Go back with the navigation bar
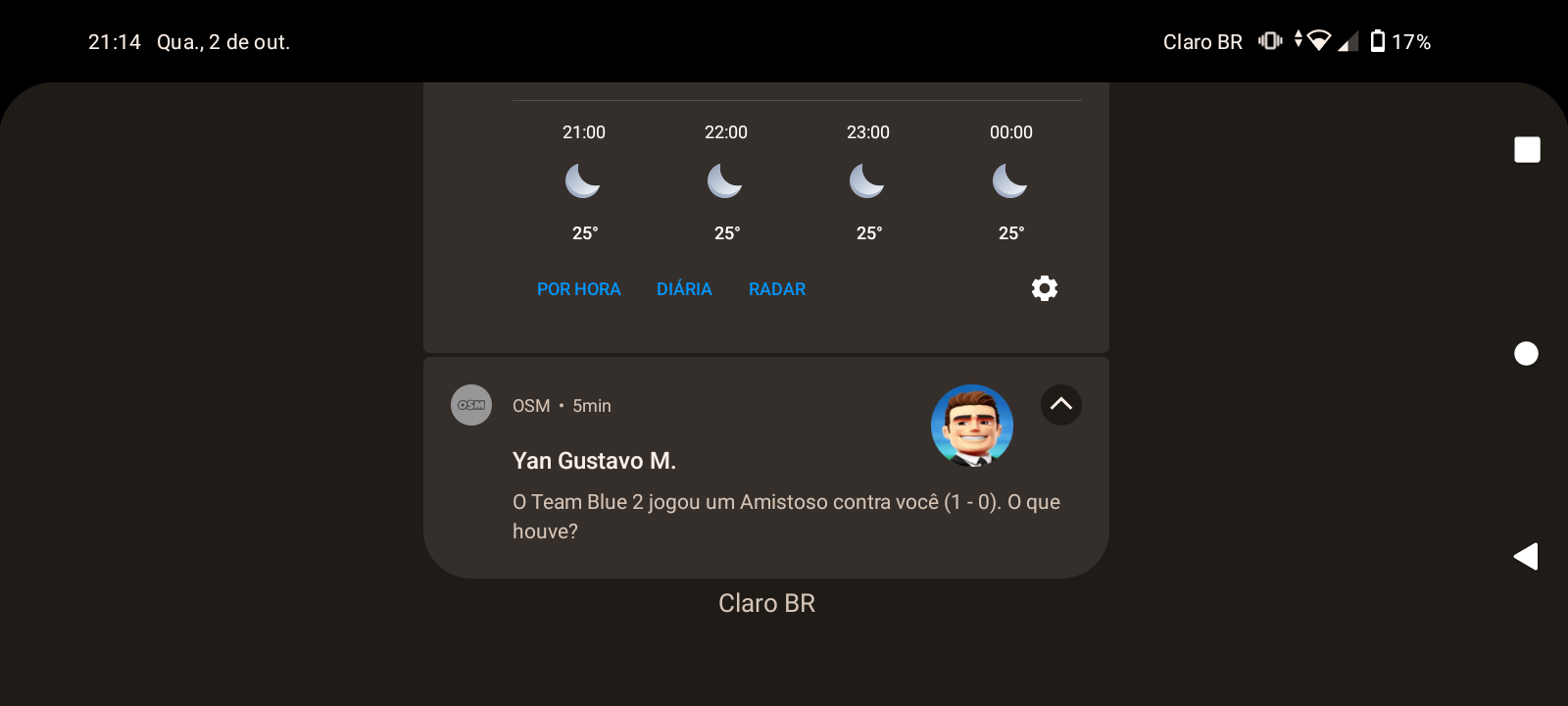 point(1526,556)
